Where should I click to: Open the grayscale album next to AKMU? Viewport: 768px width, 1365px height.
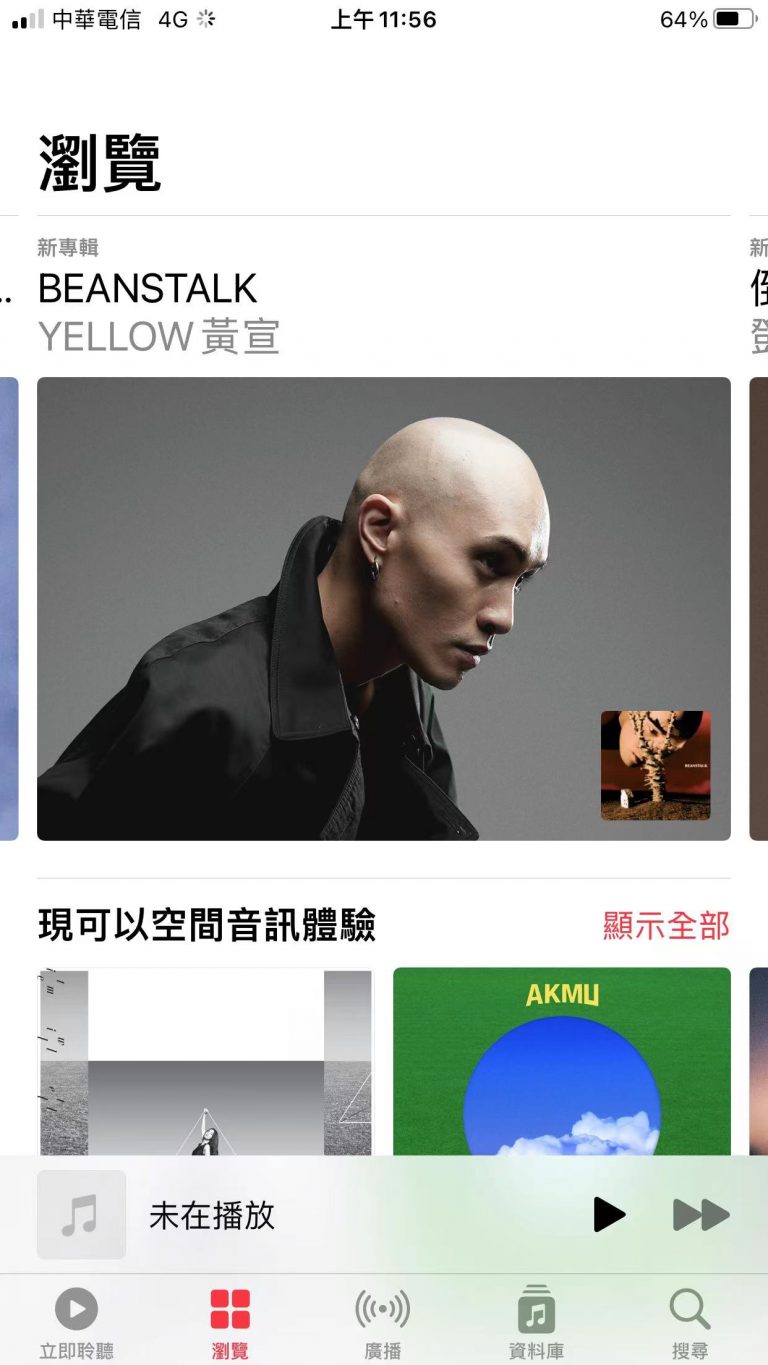coord(205,1060)
